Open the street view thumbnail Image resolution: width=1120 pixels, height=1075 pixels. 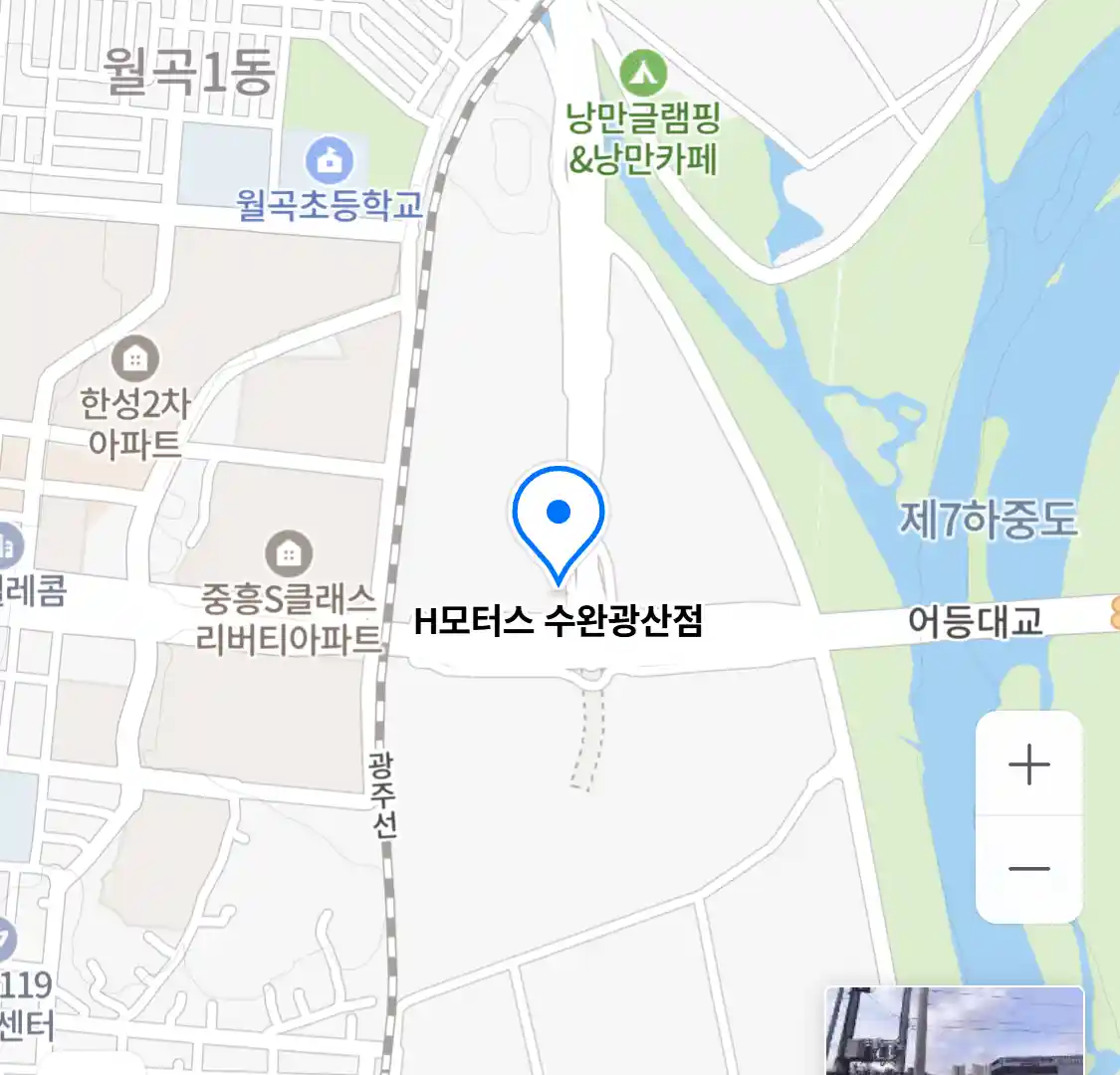point(954,1030)
